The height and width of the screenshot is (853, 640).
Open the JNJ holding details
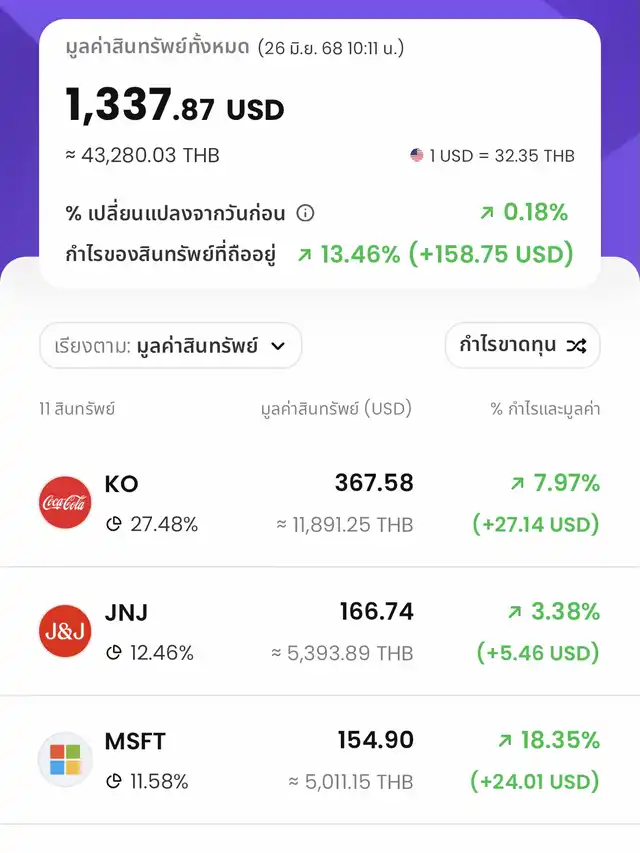point(320,632)
